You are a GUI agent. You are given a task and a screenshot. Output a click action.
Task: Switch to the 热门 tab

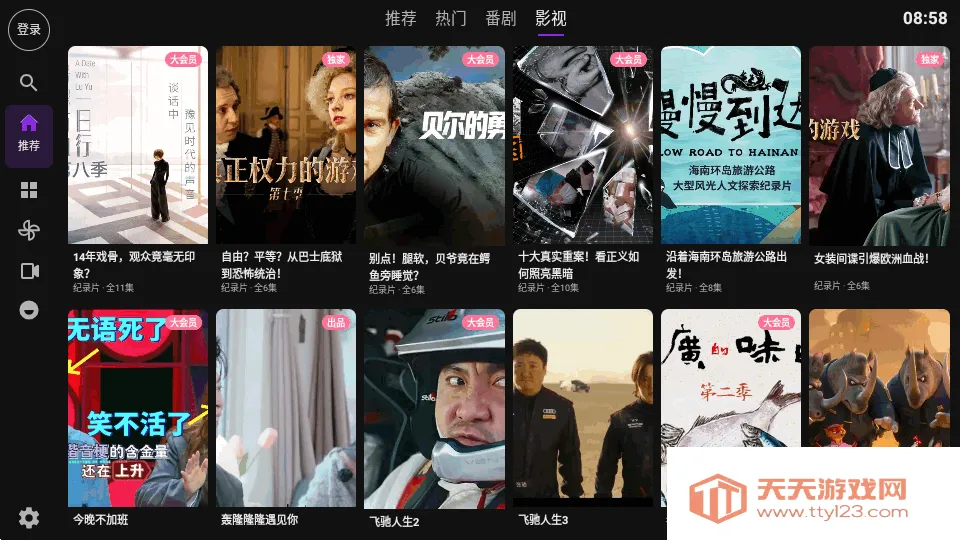pyautogui.click(x=451, y=19)
